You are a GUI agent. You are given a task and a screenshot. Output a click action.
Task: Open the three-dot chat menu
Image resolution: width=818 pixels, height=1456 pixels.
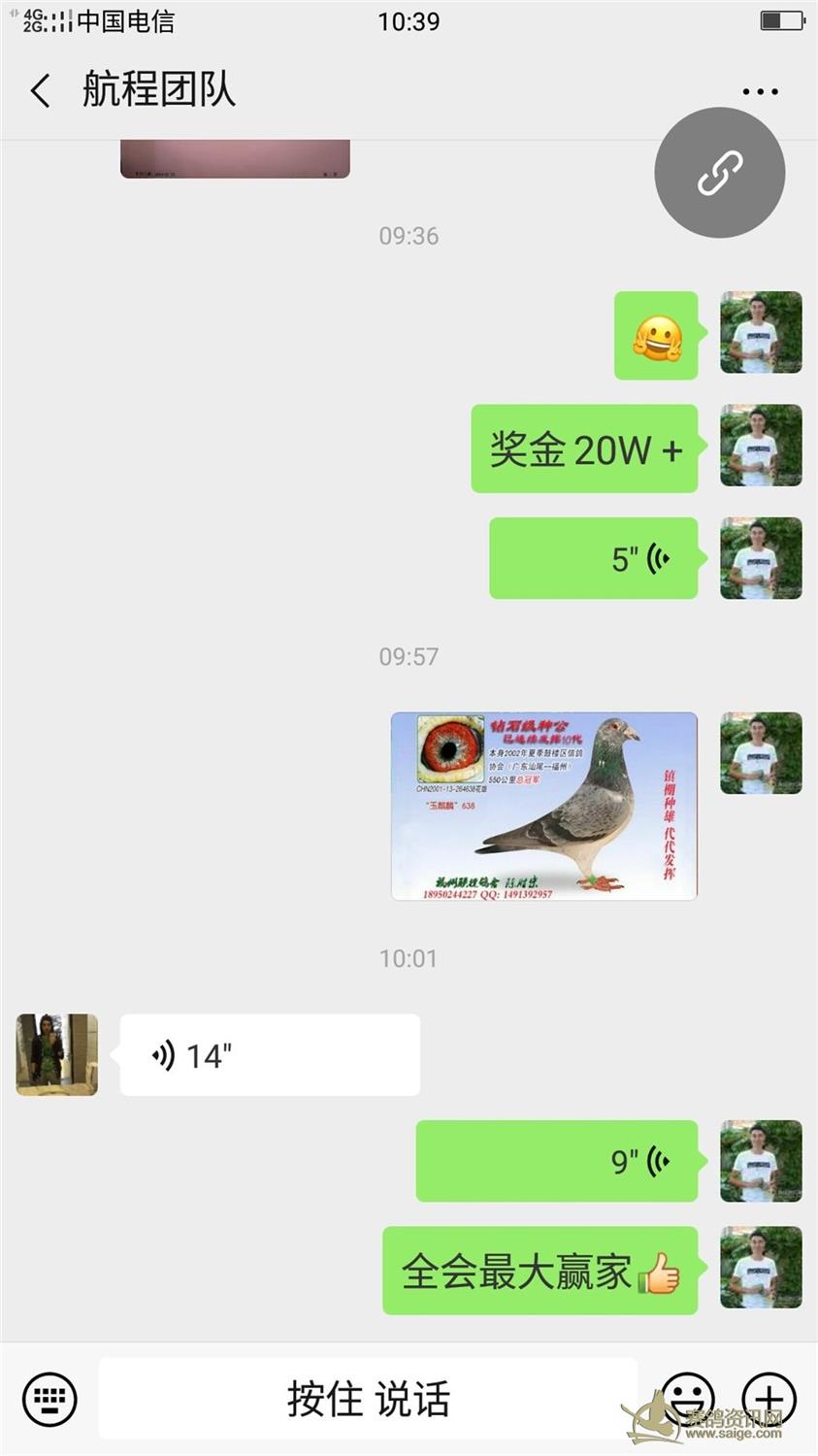[760, 92]
